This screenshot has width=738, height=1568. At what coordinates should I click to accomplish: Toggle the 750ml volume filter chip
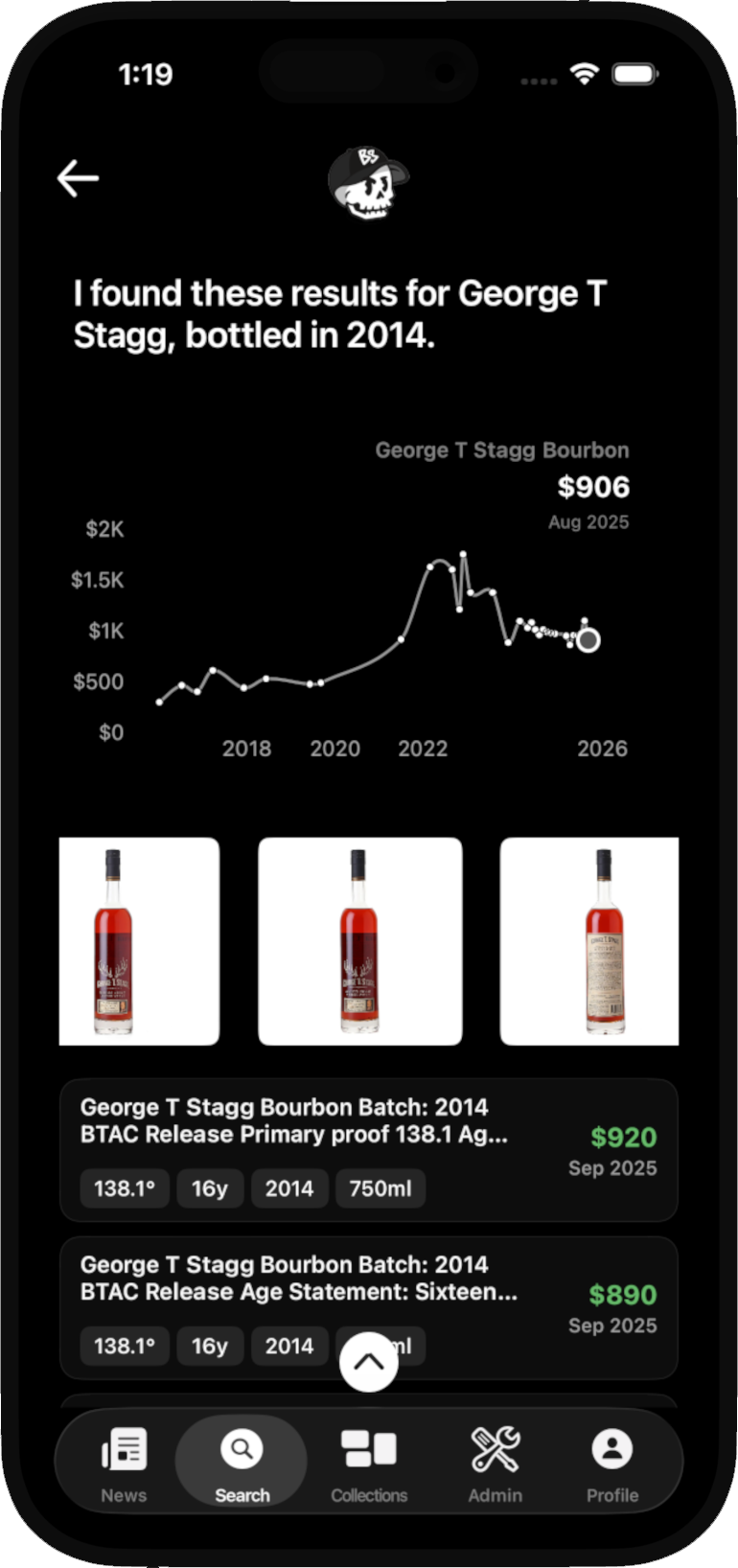pyautogui.click(x=381, y=1188)
